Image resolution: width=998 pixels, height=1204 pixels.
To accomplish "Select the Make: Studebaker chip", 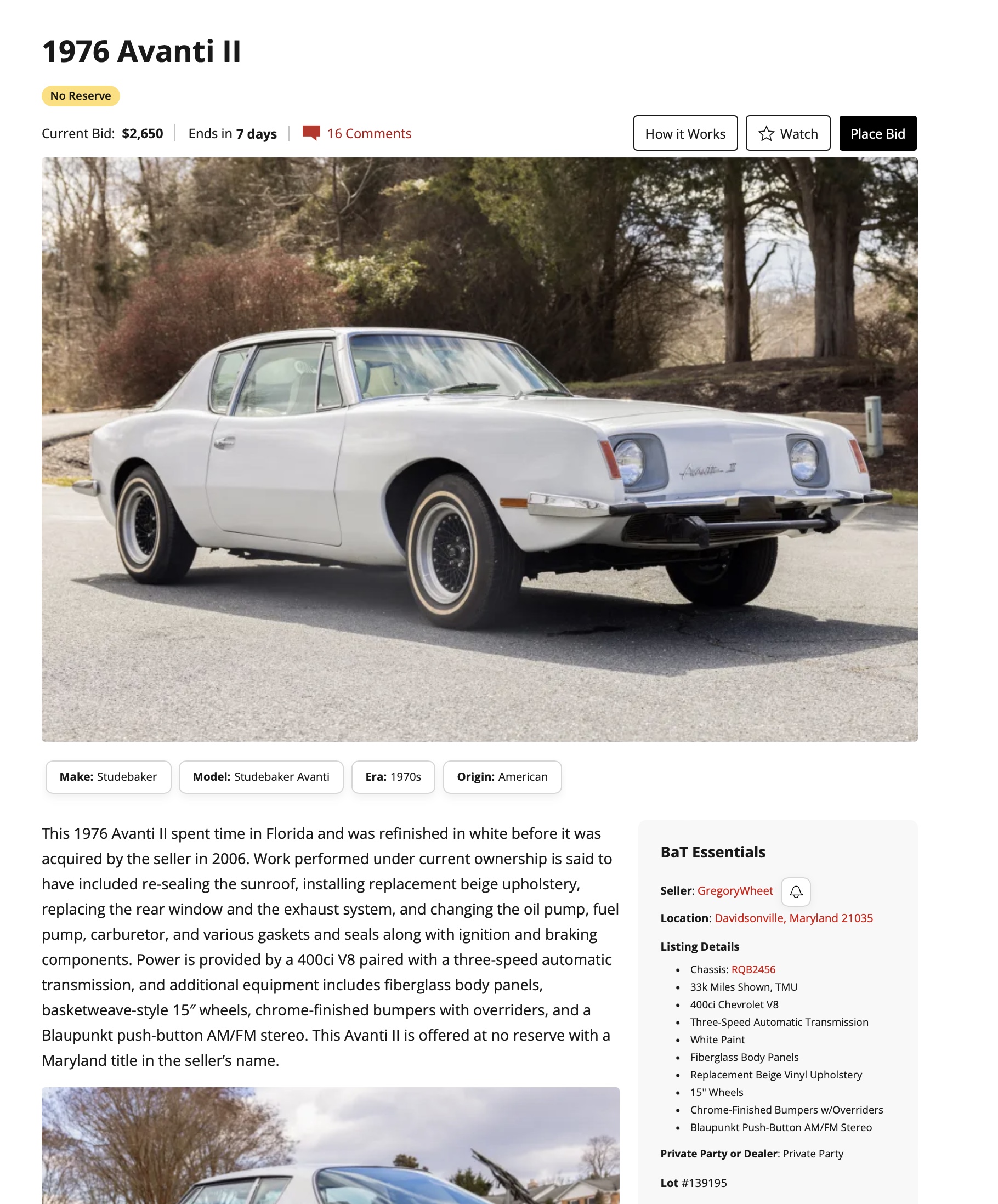I will (x=109, y=777).
